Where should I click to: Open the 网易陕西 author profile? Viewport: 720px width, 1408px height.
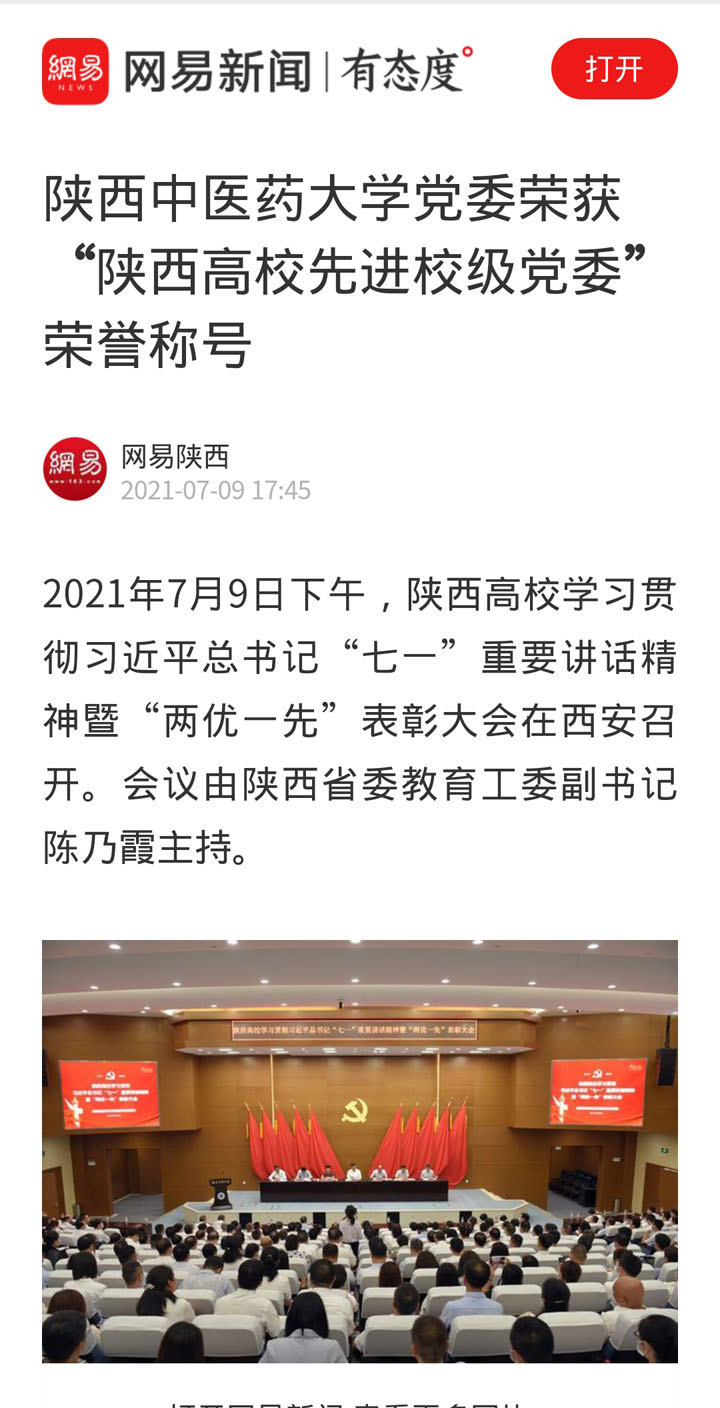(175, 457)
